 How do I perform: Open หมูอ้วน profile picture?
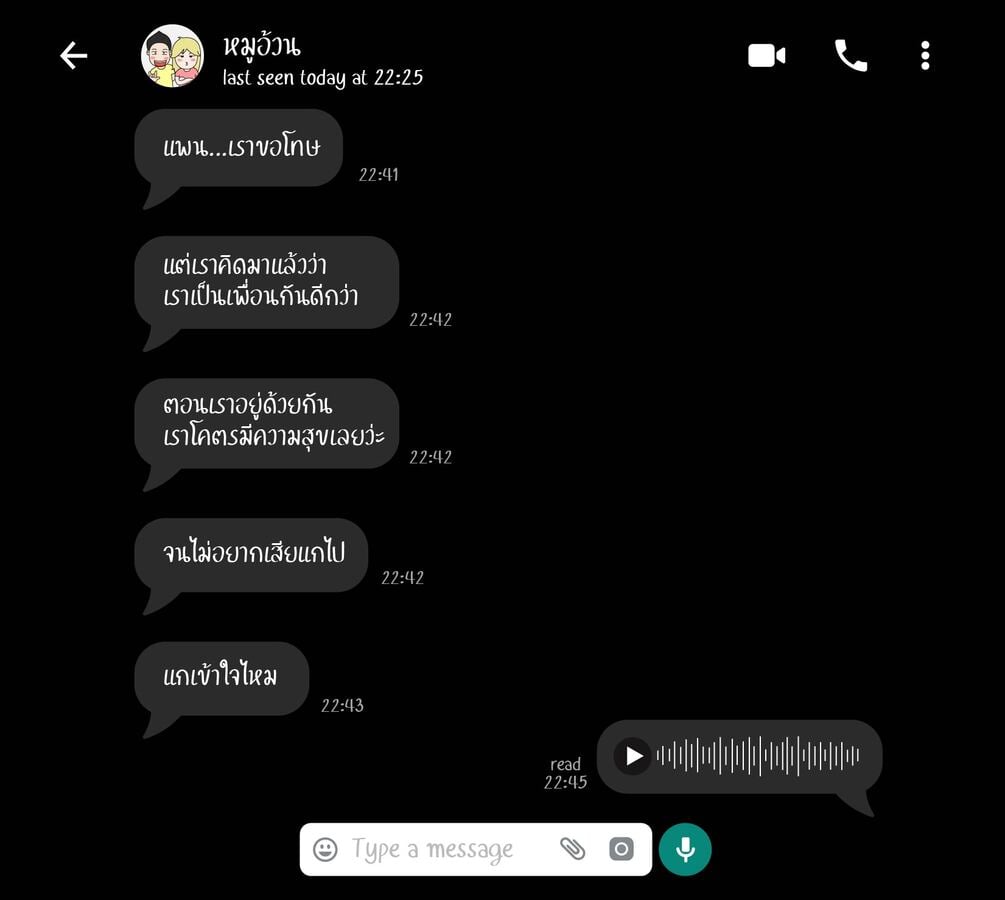(x=172, y=56)
